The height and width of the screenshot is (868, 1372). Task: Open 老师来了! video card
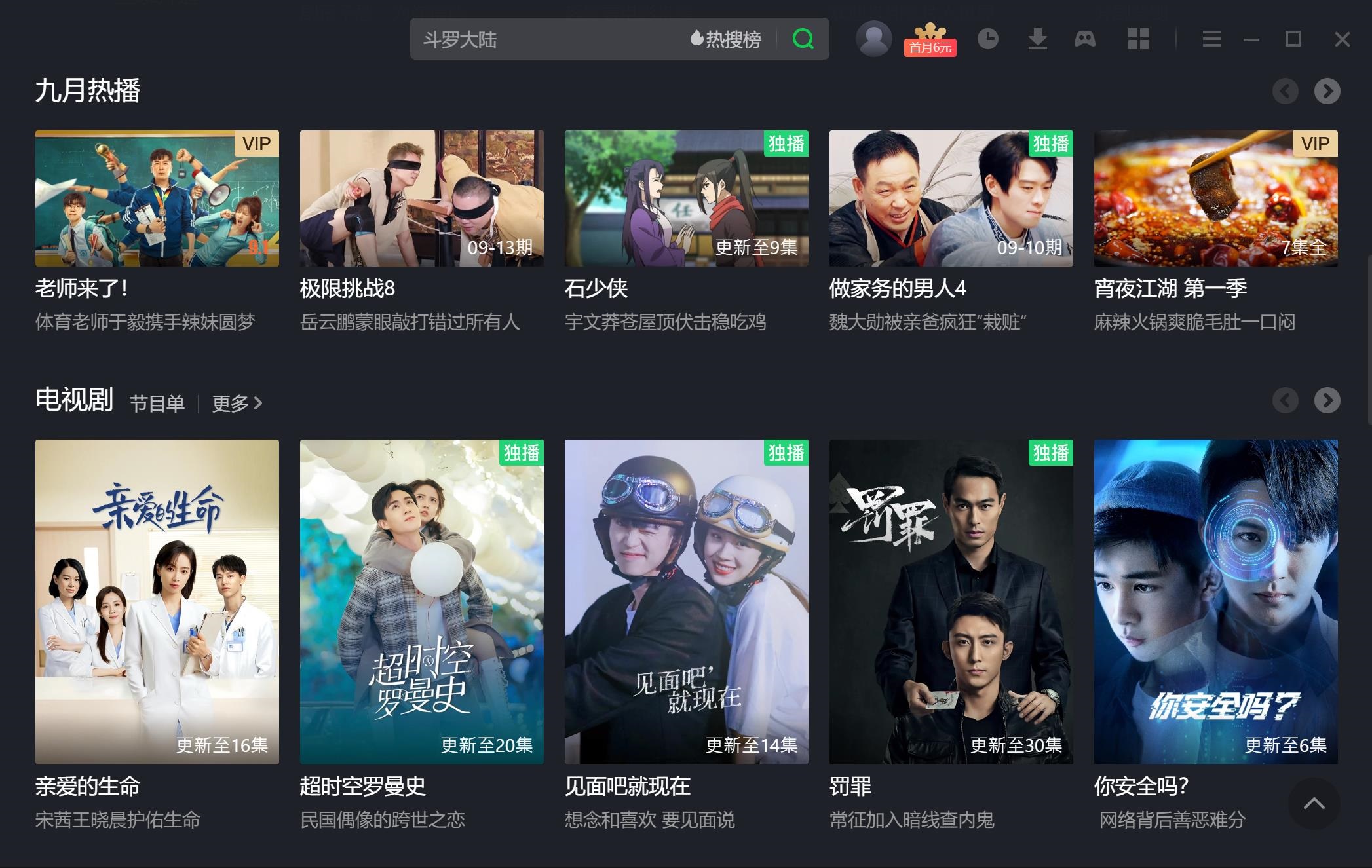[157, 198]
